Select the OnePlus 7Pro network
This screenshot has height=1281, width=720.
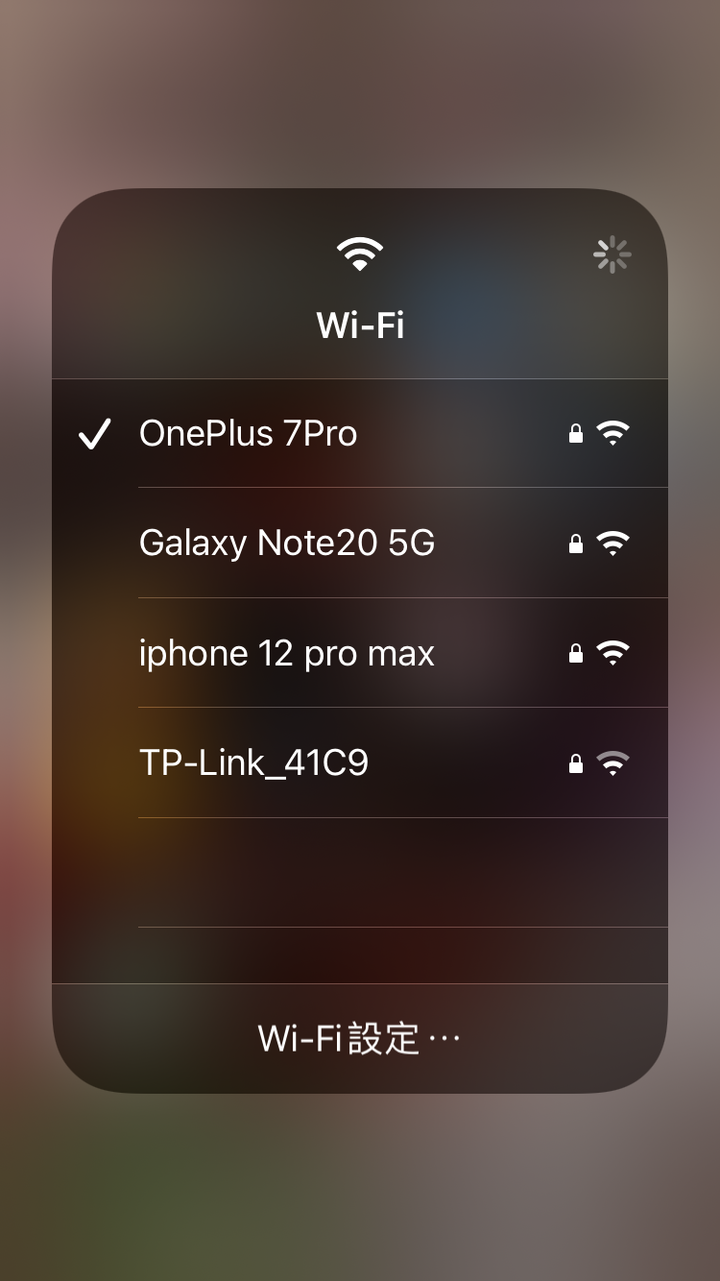pos(360,433)
